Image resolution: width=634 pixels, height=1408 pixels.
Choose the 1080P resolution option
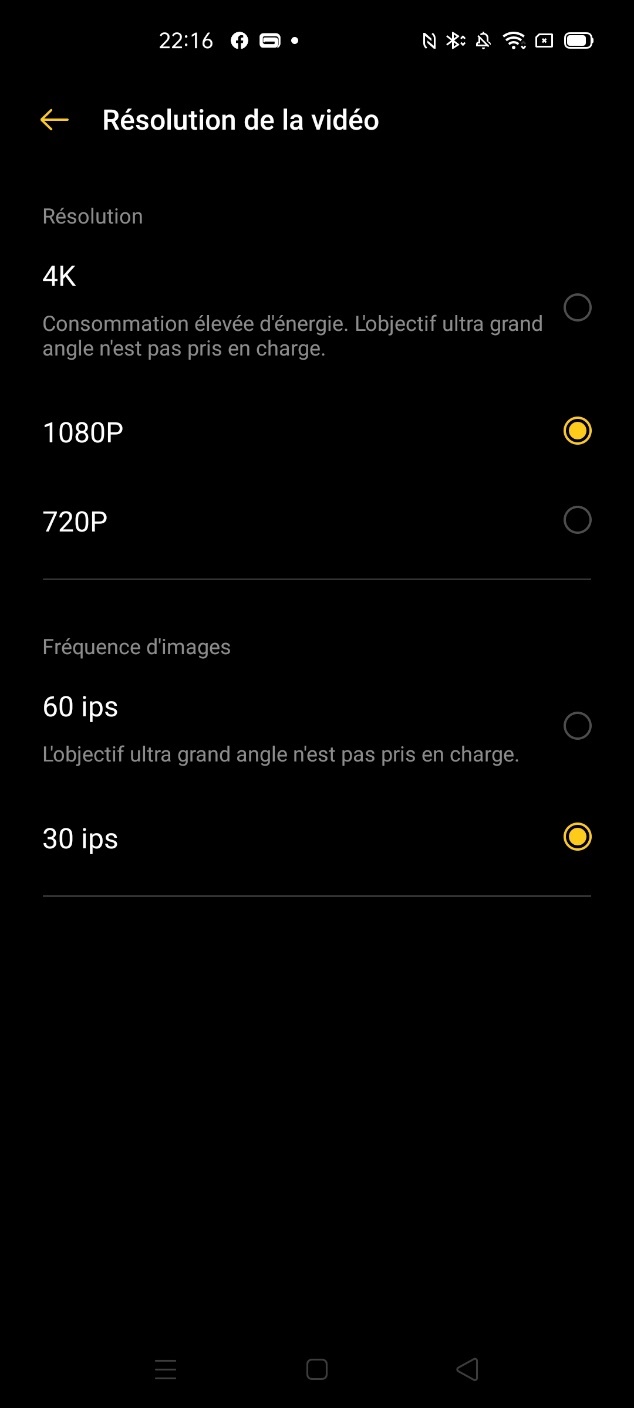pyautogui.click(x=577, y=431)
